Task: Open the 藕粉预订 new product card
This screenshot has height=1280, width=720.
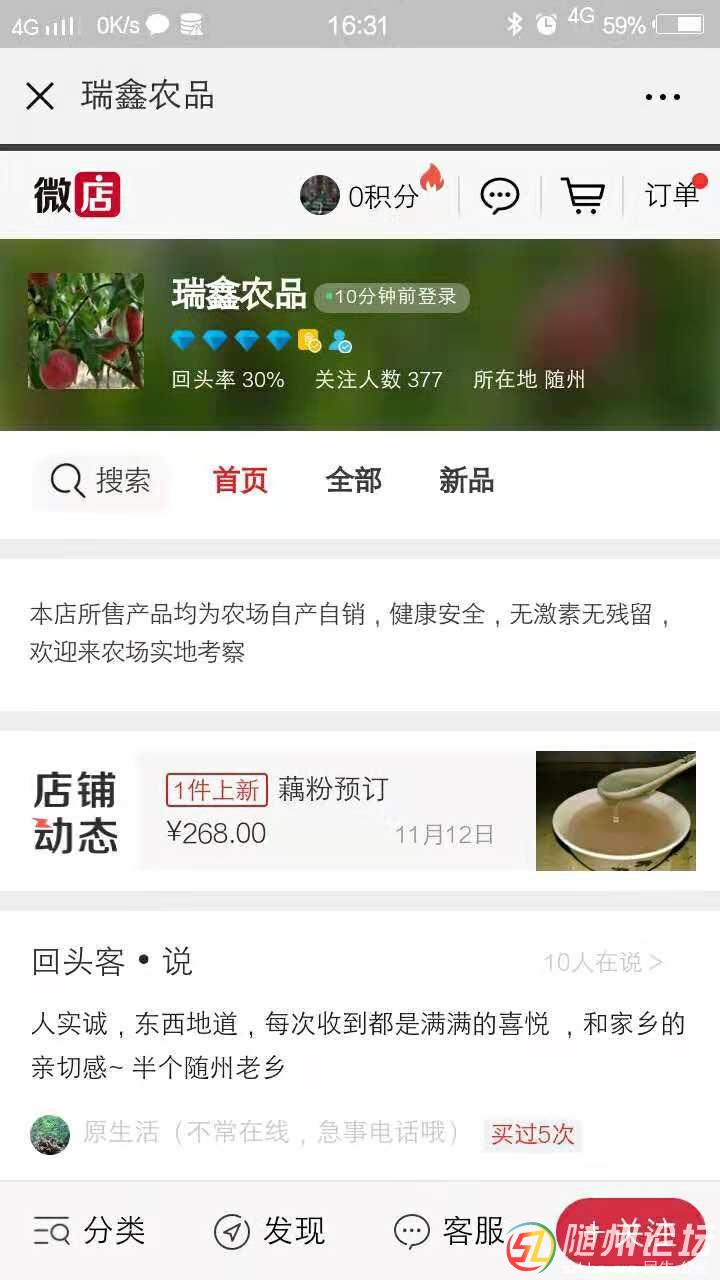Action: tap(415, 811)
